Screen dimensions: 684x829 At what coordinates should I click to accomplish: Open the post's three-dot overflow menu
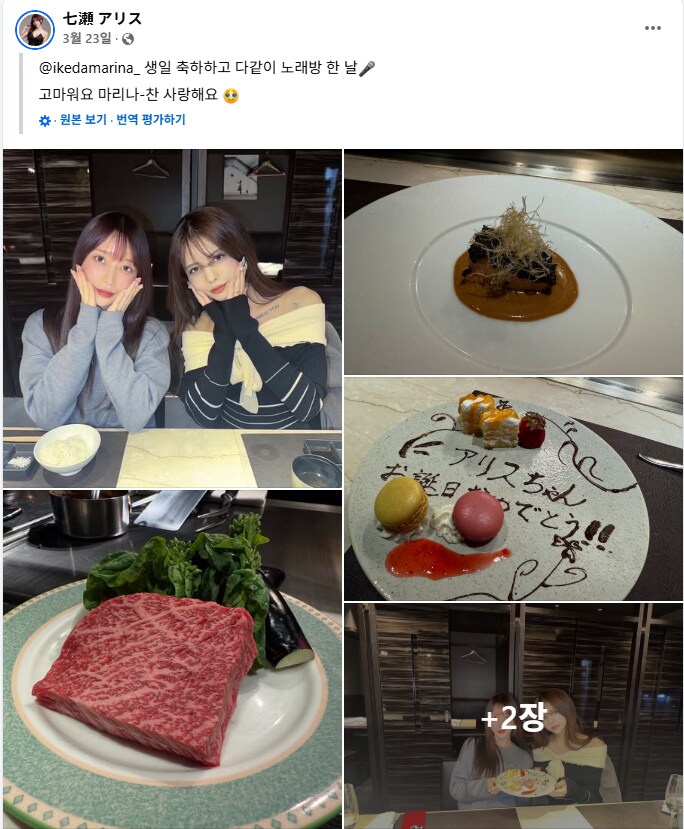tap(652, 28)
